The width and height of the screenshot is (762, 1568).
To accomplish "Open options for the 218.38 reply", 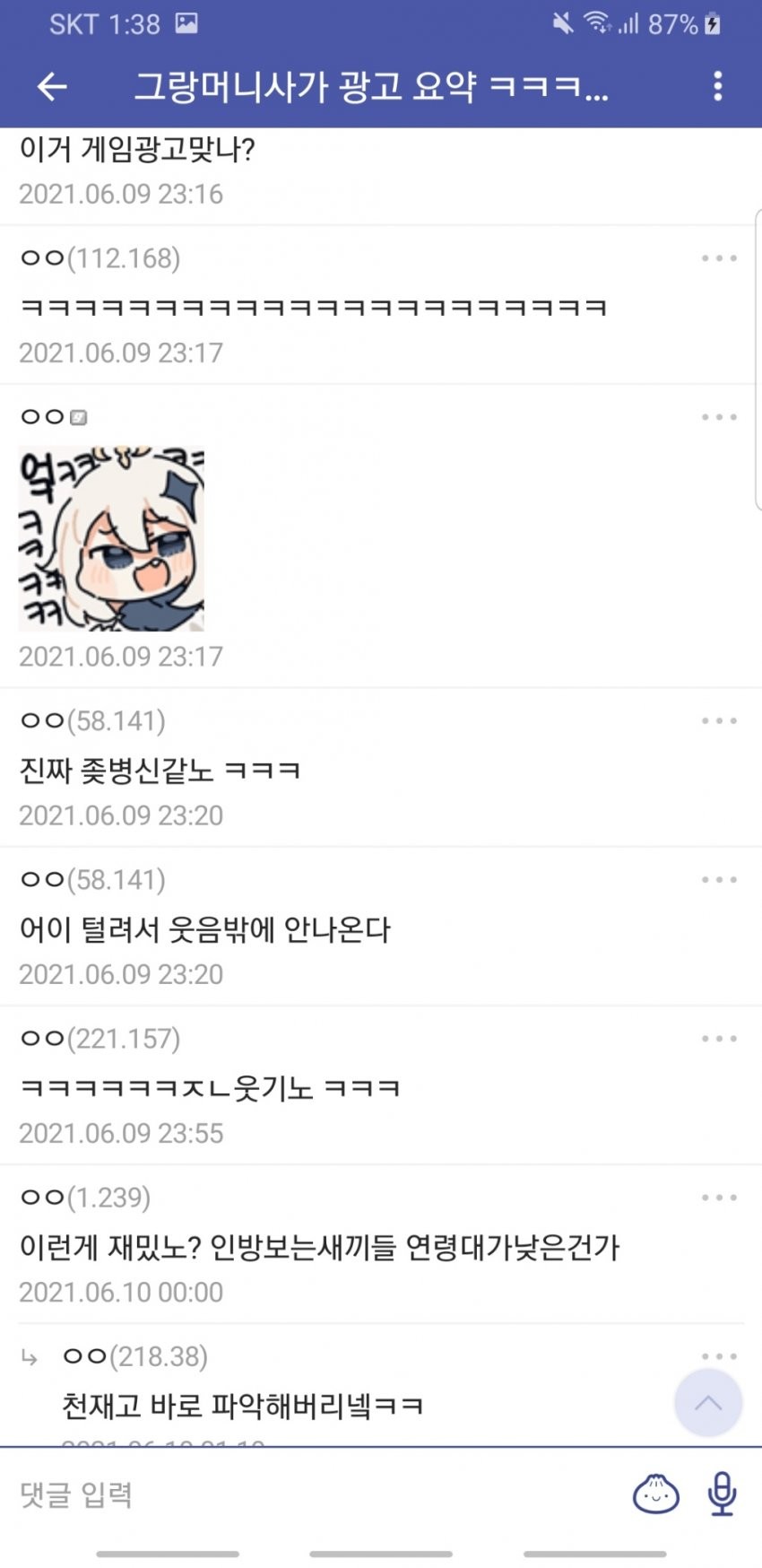I will click(x=719, y=1356).
